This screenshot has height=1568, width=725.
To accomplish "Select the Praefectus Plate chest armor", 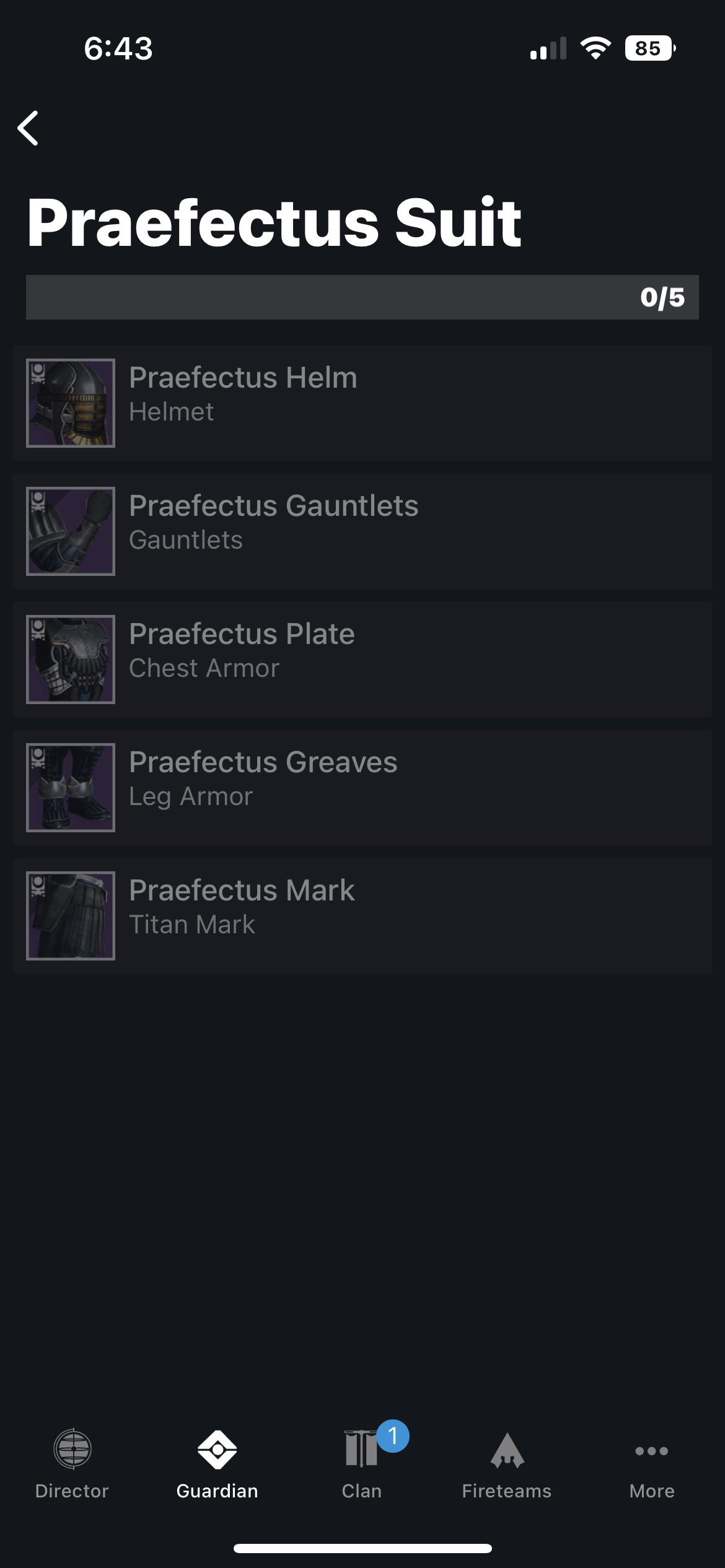I will tap(362, 658).
